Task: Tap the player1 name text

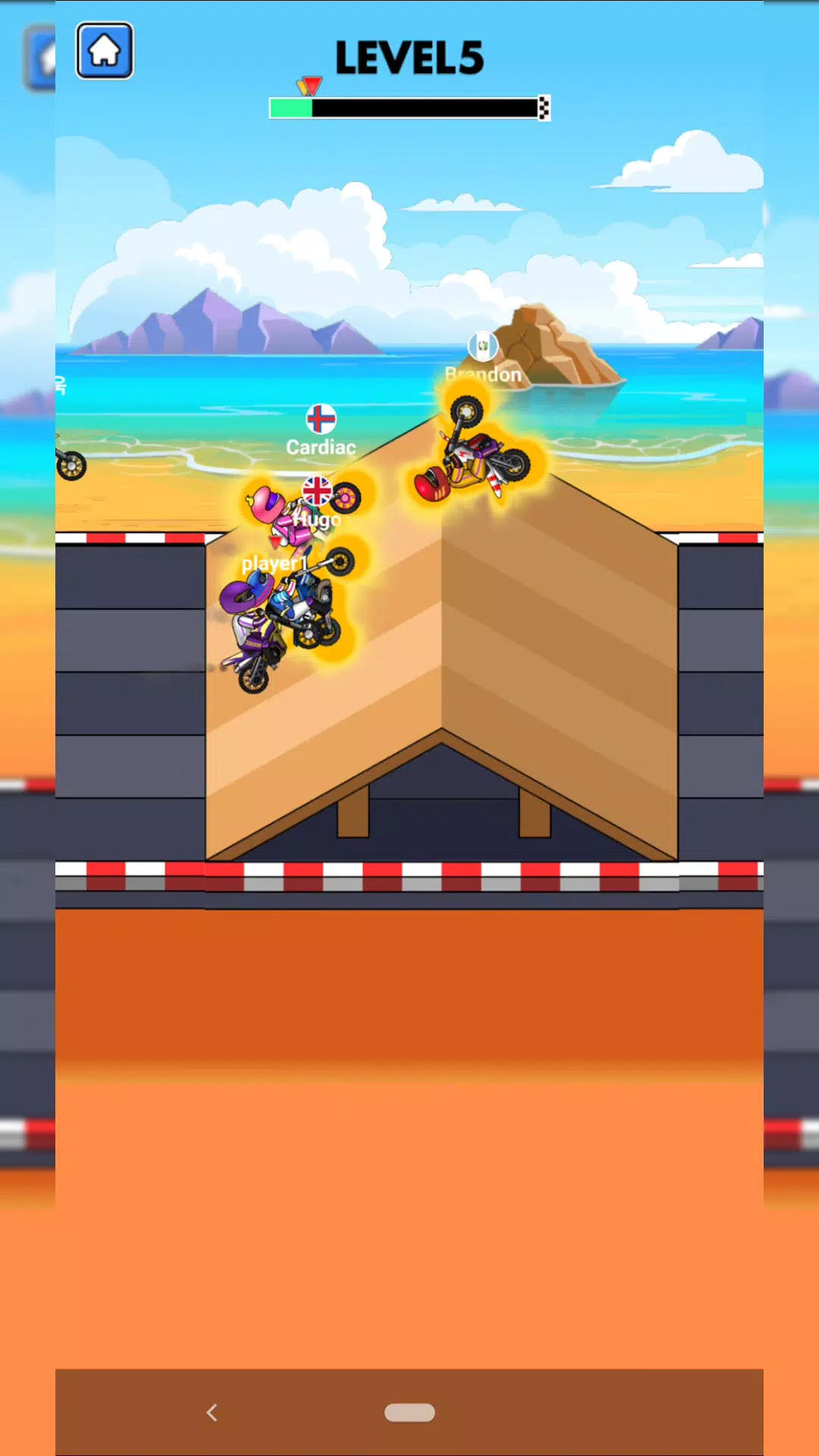Action: (x=276, y=563)
